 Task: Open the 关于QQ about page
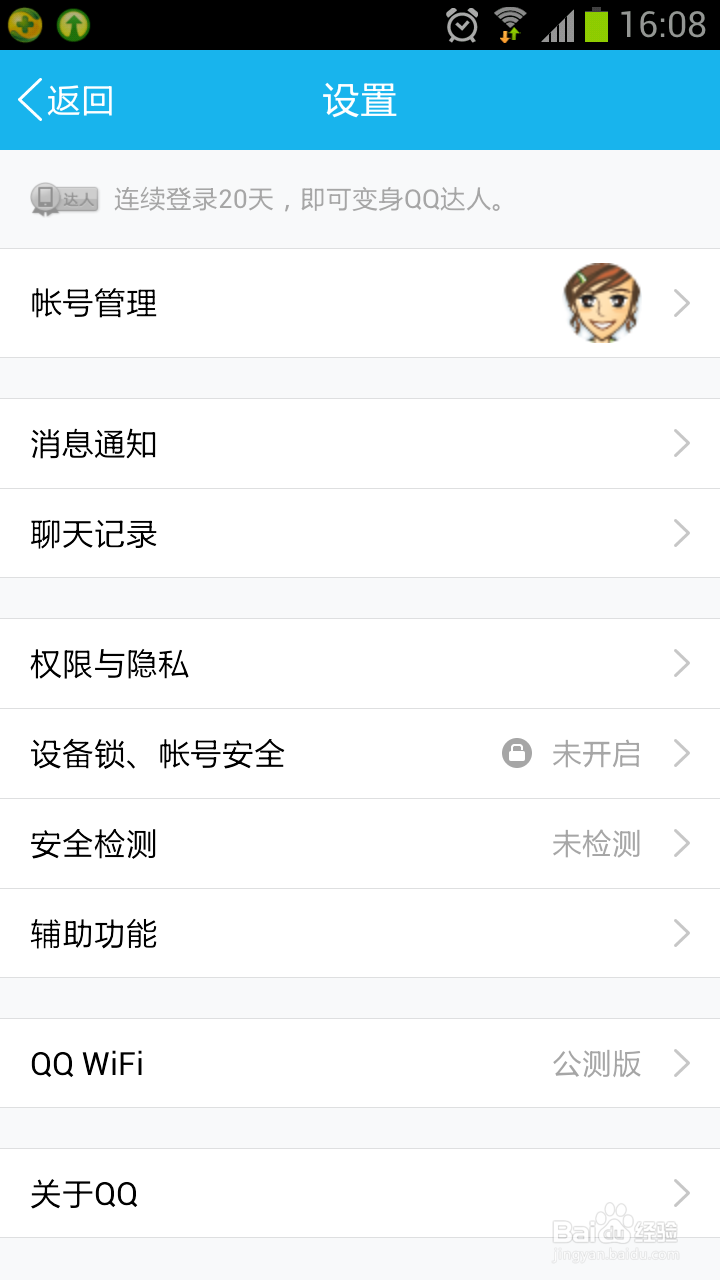pos(360,1194)
